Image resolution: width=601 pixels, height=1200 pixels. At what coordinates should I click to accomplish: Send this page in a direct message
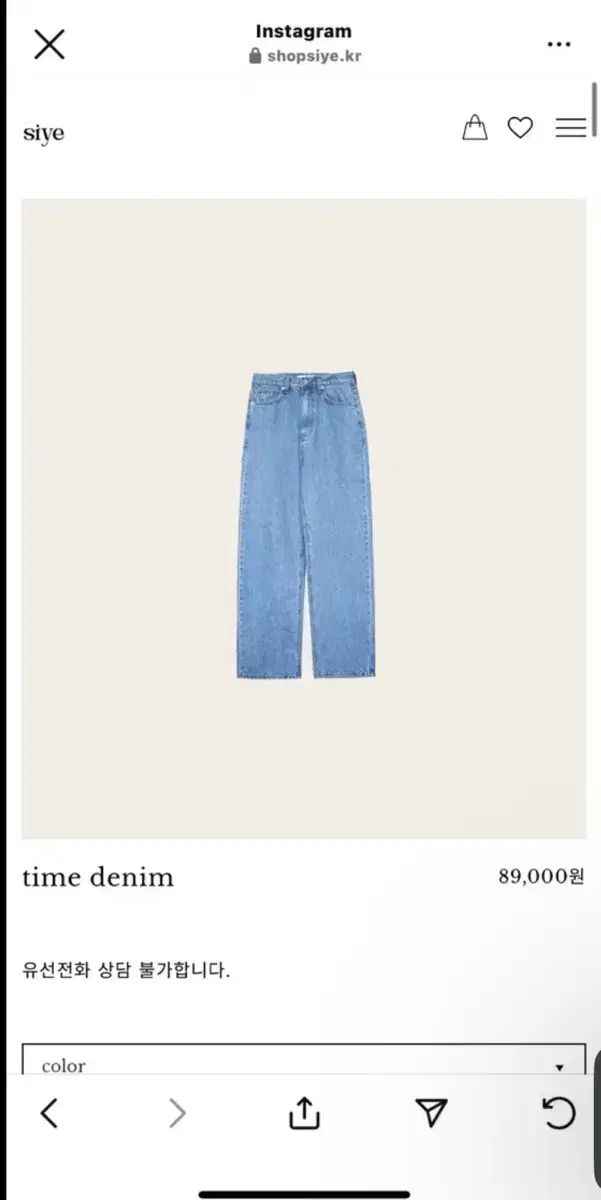431,1113
